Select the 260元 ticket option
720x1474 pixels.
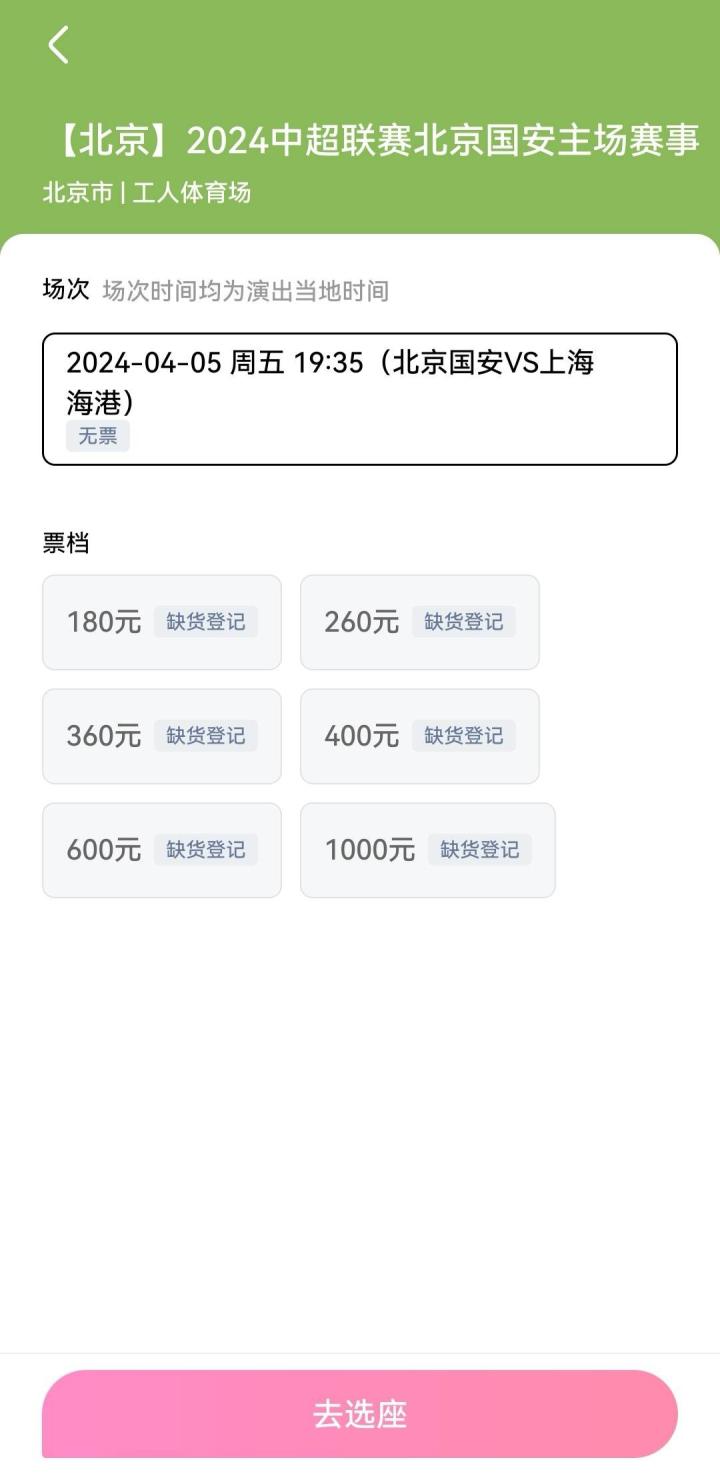click(420, 622)
